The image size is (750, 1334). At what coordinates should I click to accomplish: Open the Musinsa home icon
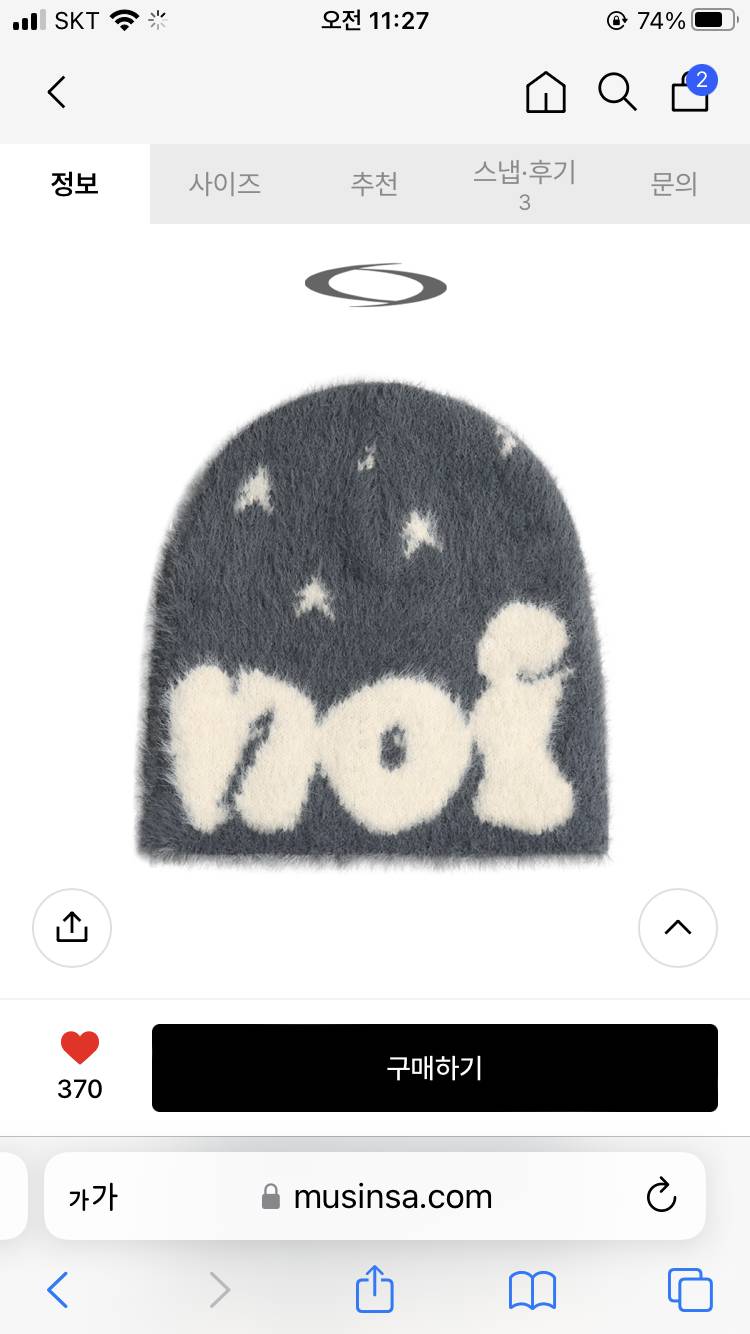click(545, 93)
